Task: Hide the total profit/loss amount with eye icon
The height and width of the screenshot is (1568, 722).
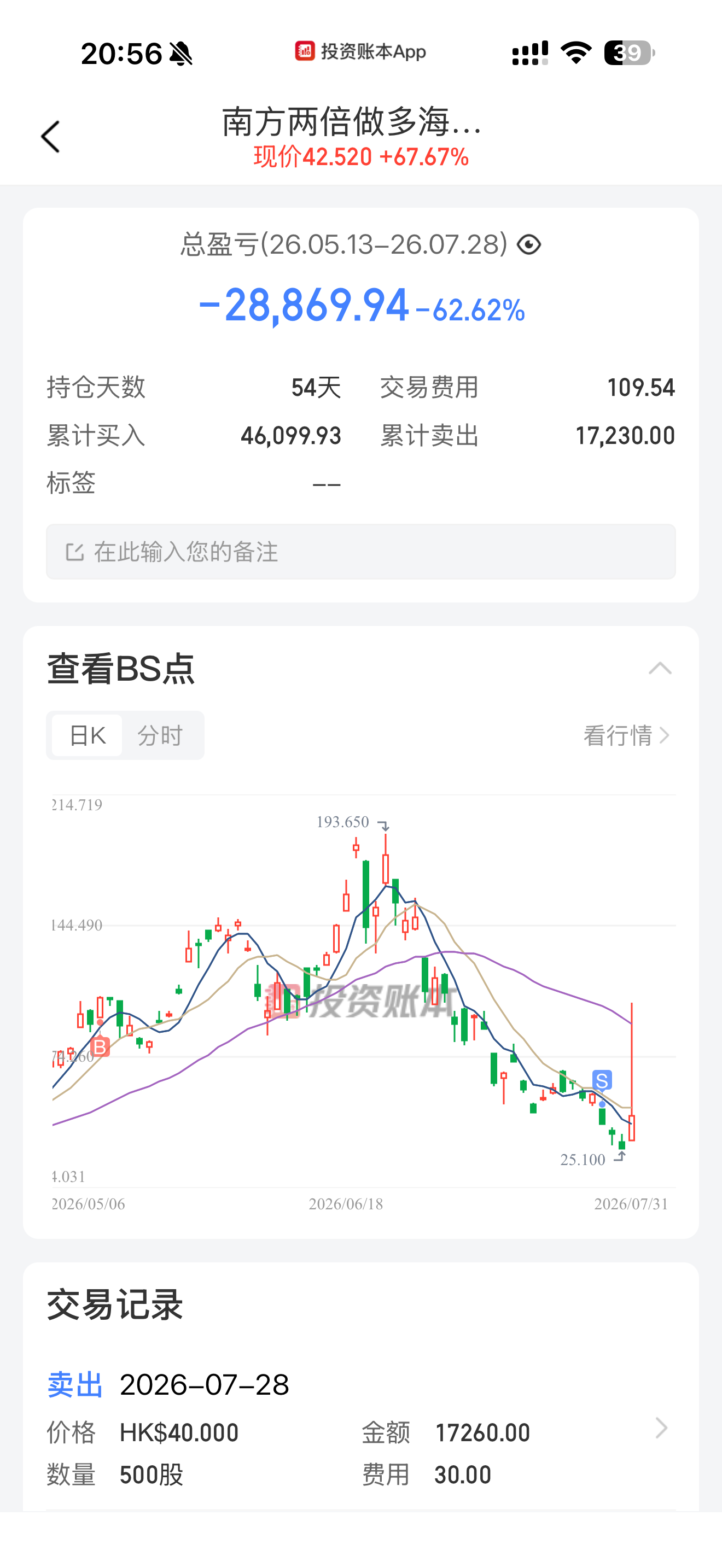Action: pyautogui.click(x=528, y=245)
